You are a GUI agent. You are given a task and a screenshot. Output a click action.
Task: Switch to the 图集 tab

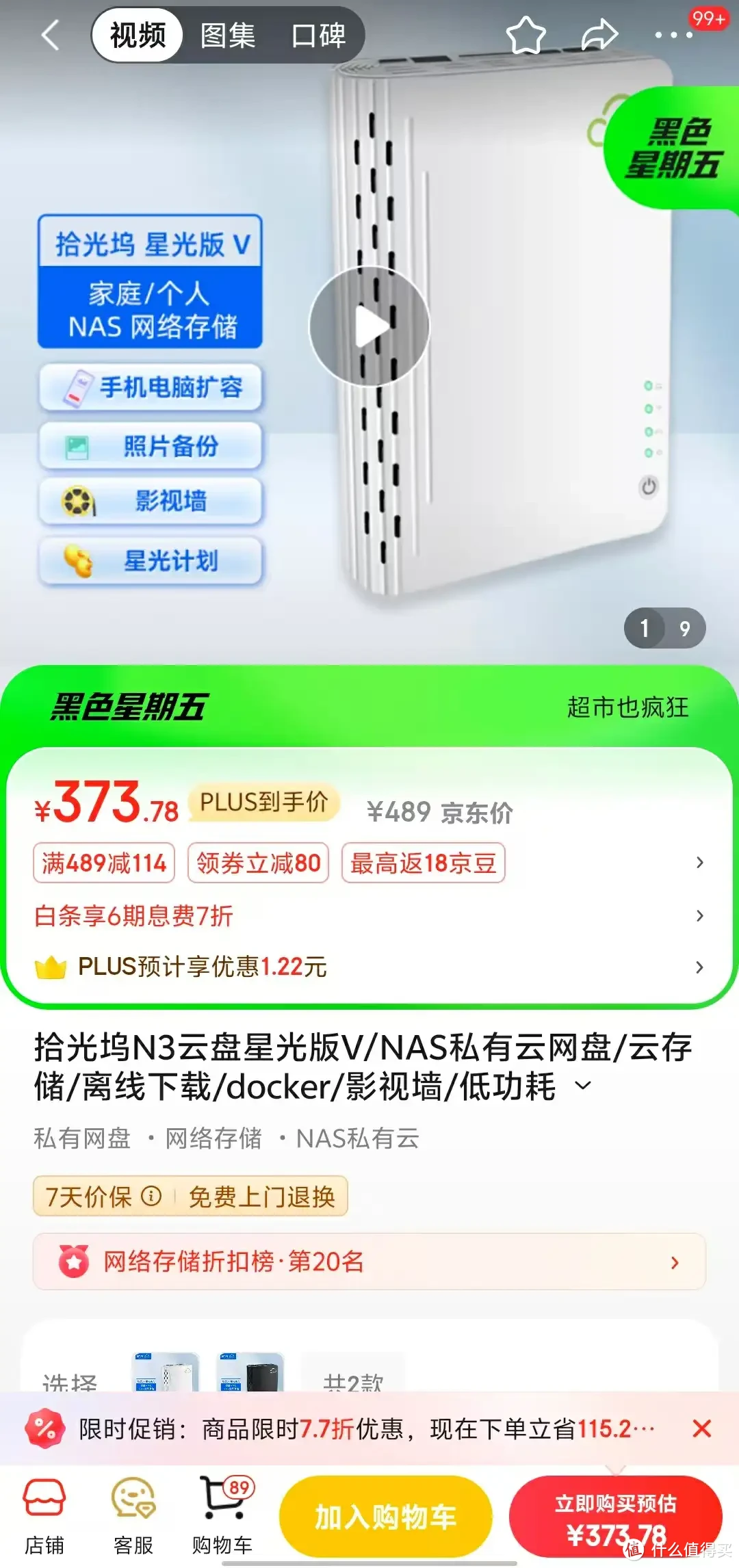click(x=227, y=34)
